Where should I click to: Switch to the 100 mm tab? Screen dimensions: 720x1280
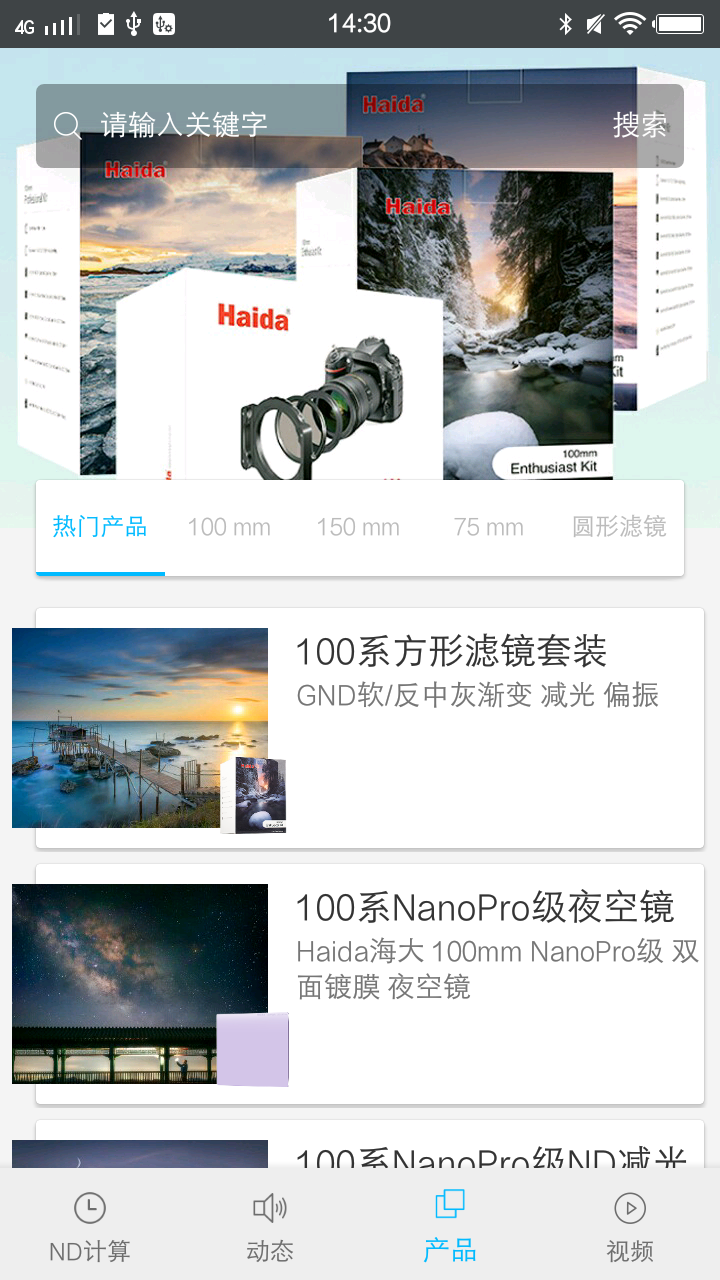click(229, 527)
